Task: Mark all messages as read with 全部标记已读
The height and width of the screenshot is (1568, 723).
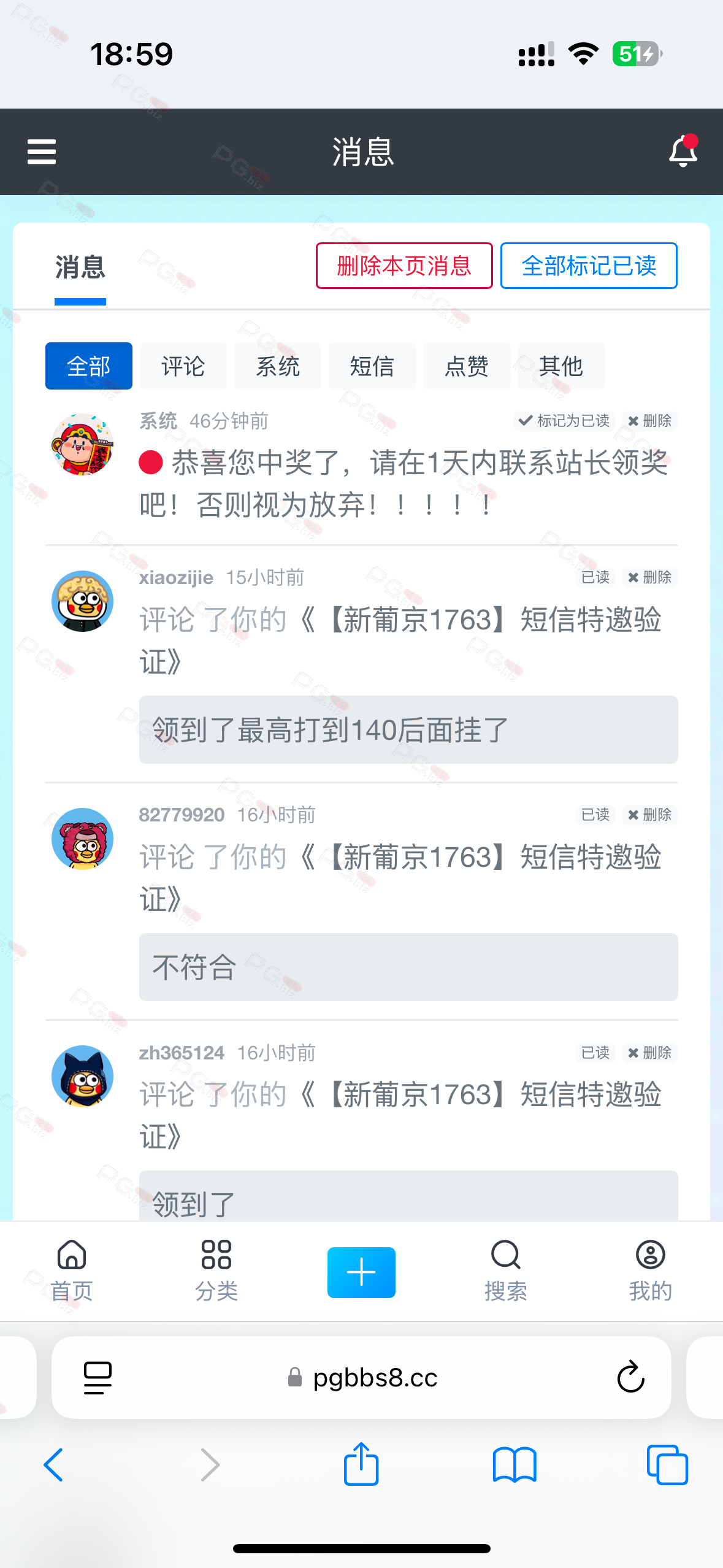Action: [x=589, y=266]
